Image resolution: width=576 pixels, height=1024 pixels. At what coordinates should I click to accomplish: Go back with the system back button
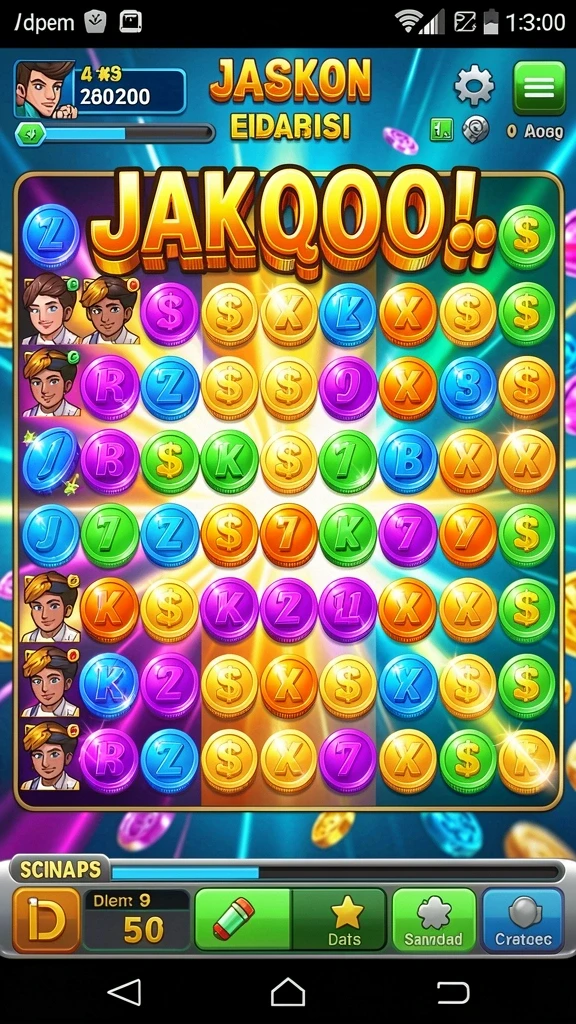pyautogui.click(x=124, y=992)
